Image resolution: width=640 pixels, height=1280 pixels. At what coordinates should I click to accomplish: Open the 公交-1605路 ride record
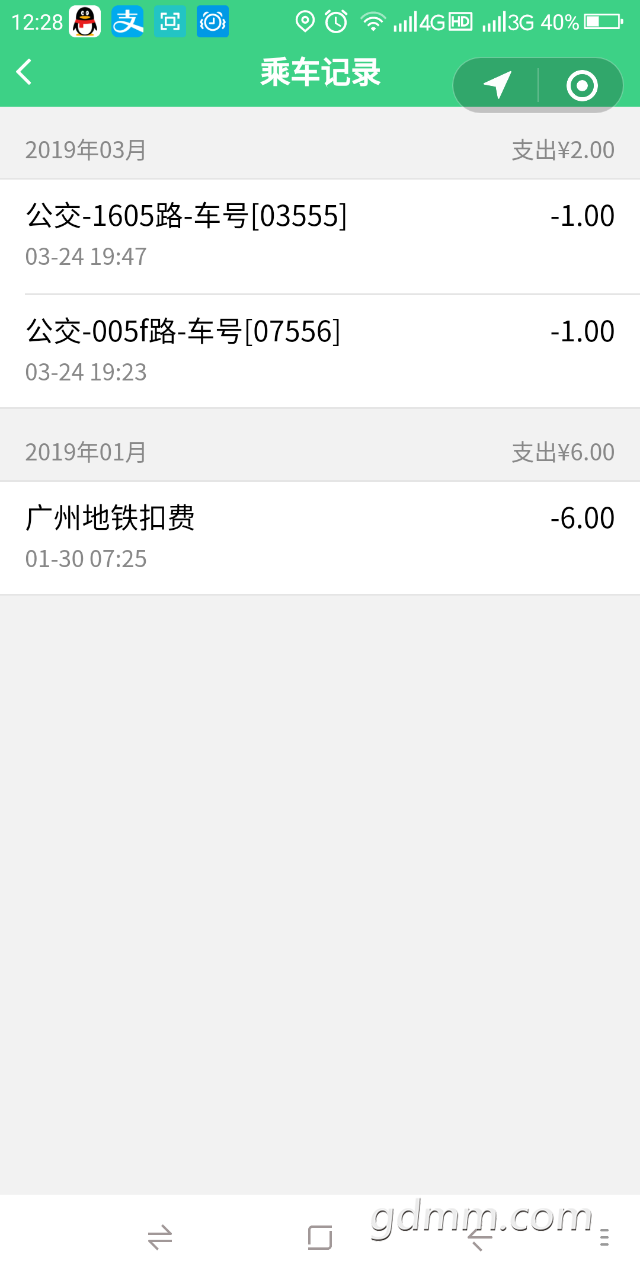(x=320, y=236)
